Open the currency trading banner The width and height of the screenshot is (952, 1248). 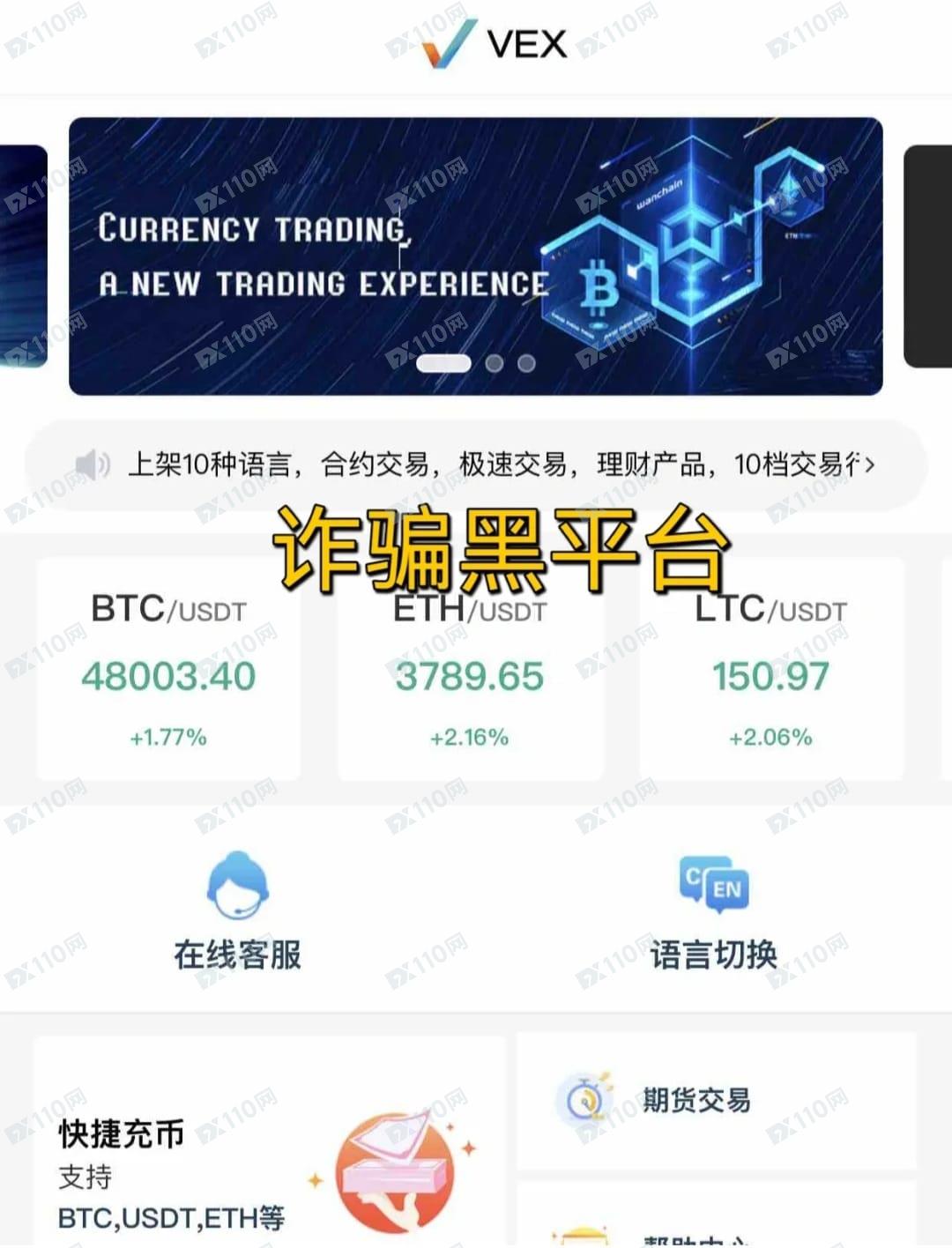[476, 256]
